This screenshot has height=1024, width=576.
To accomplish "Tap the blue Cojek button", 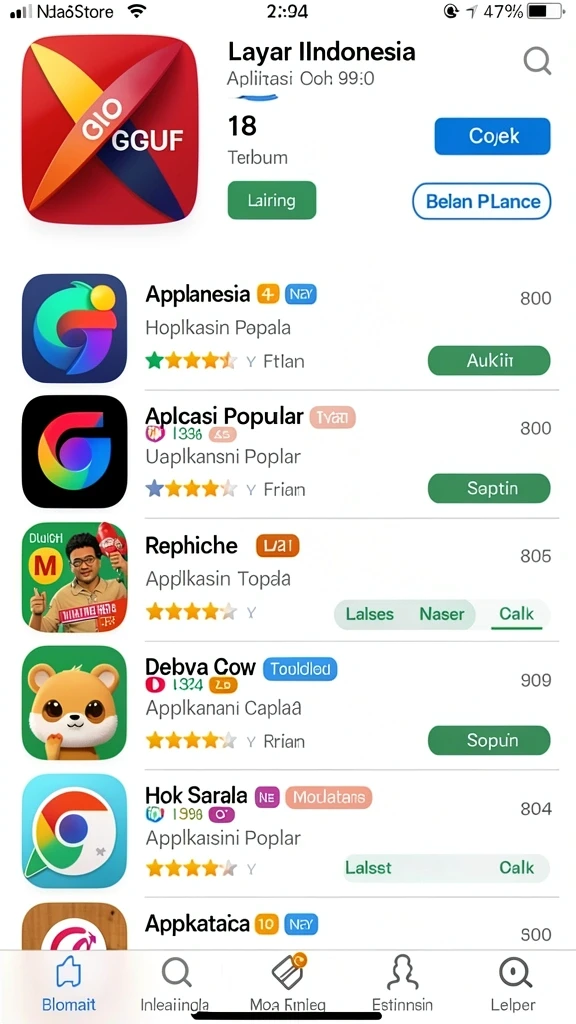I will [x=492, y=136].
